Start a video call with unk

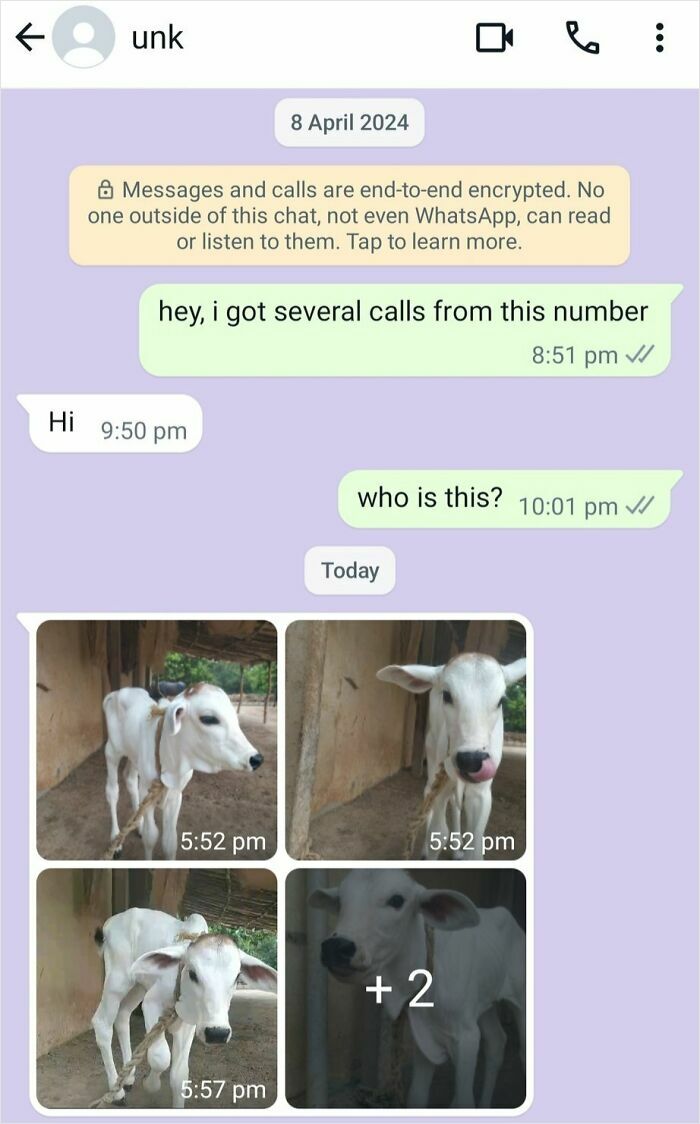pos(494,38)
